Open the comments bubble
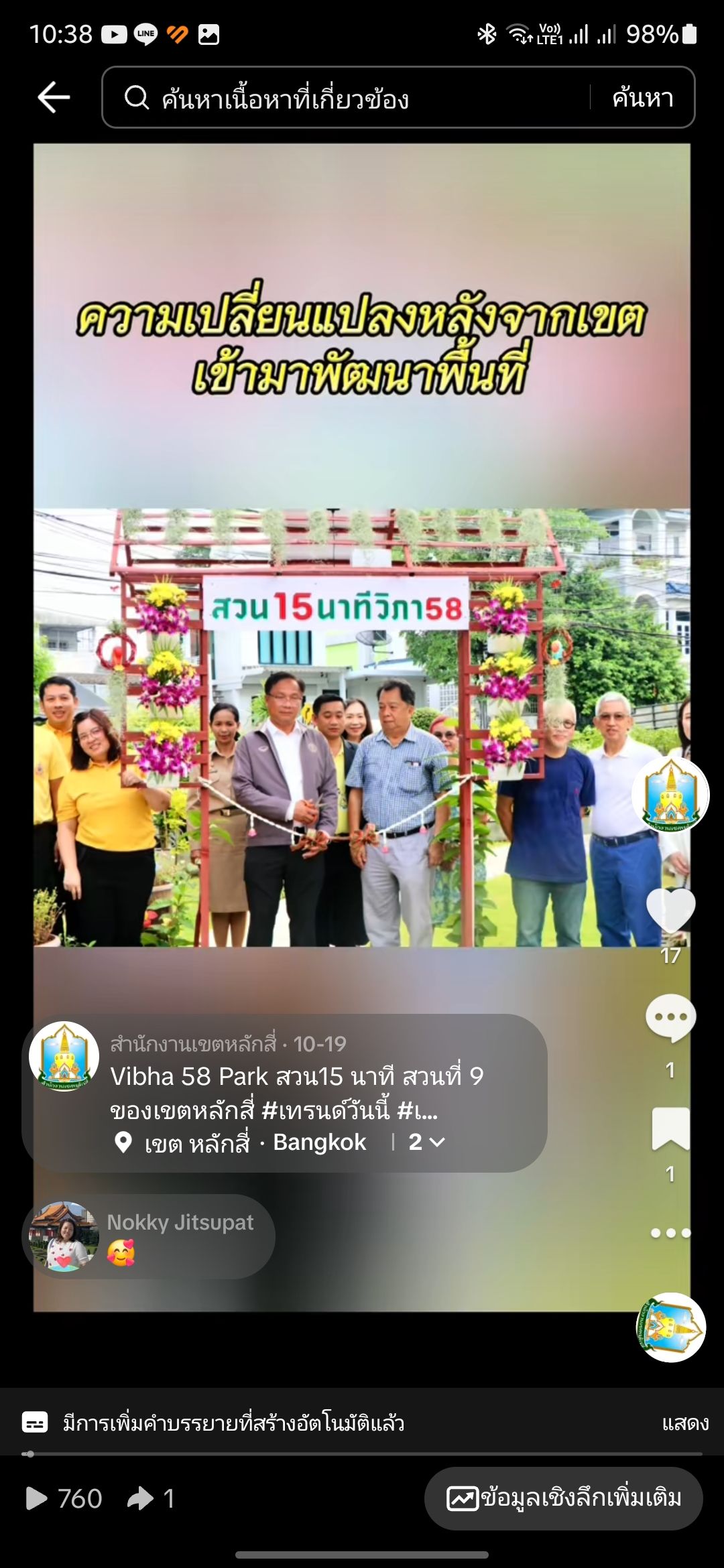The image size is (724, 1568). click(x=670, y=1017)
